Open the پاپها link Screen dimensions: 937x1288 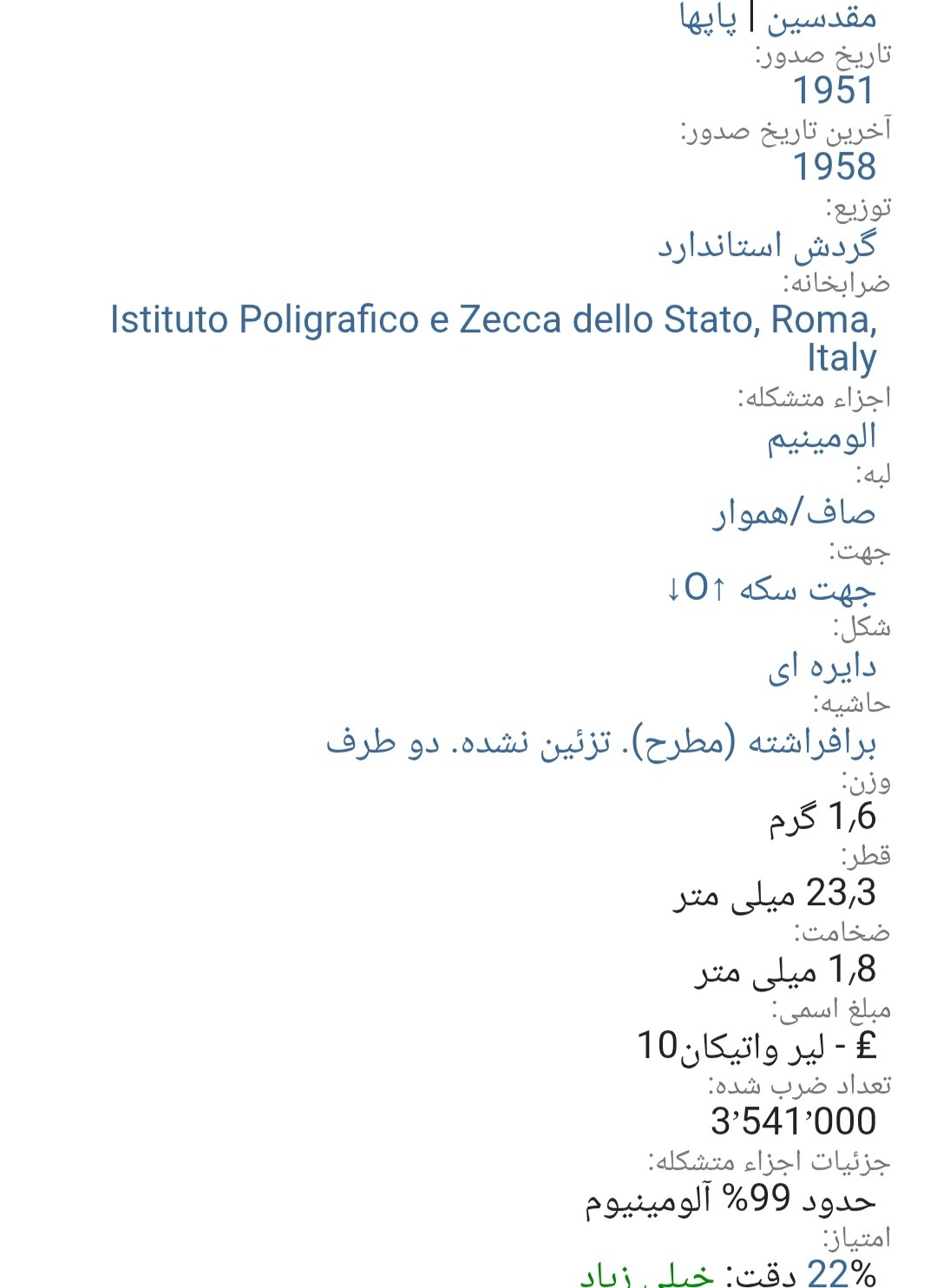(x=707, y=17)
